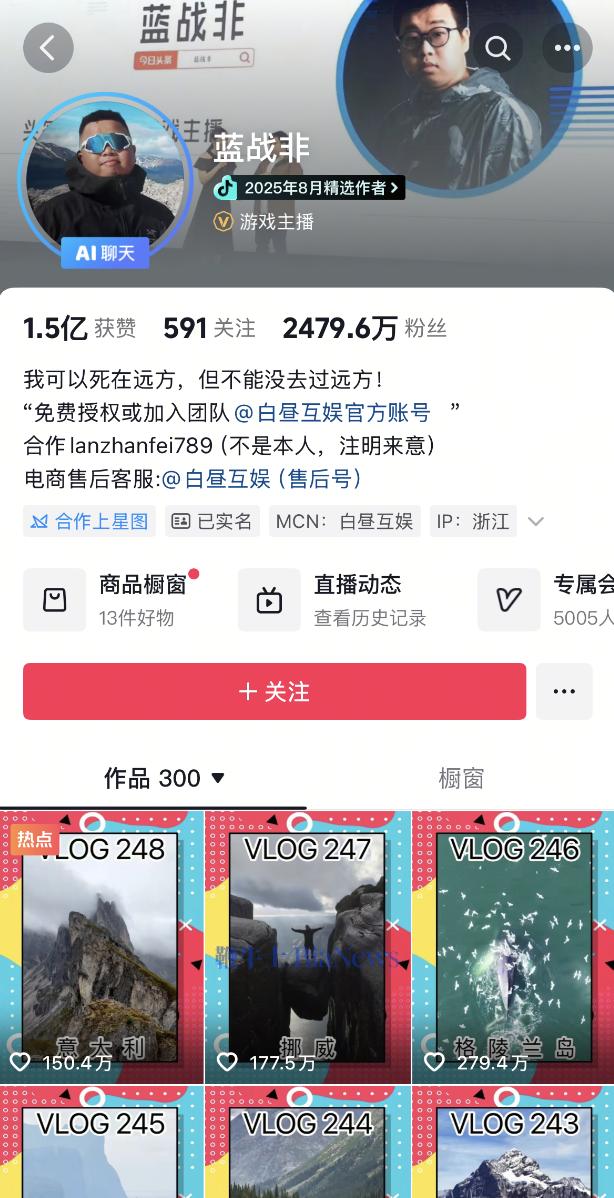Expand the profile tags chevron
This screenshot has height=1198, width=614.
tap(536, 521)
